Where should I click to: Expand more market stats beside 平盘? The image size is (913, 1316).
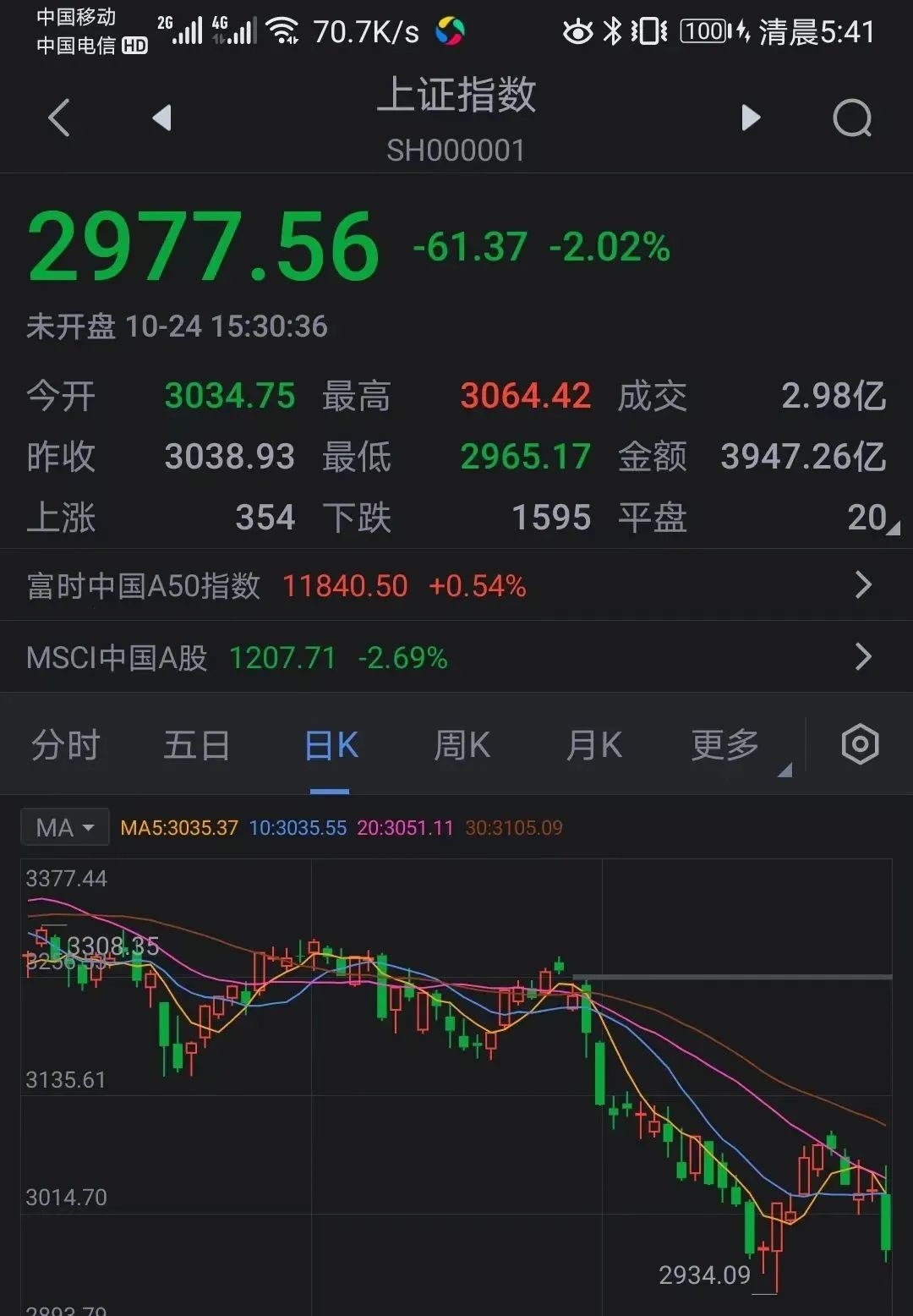point(894,528)
